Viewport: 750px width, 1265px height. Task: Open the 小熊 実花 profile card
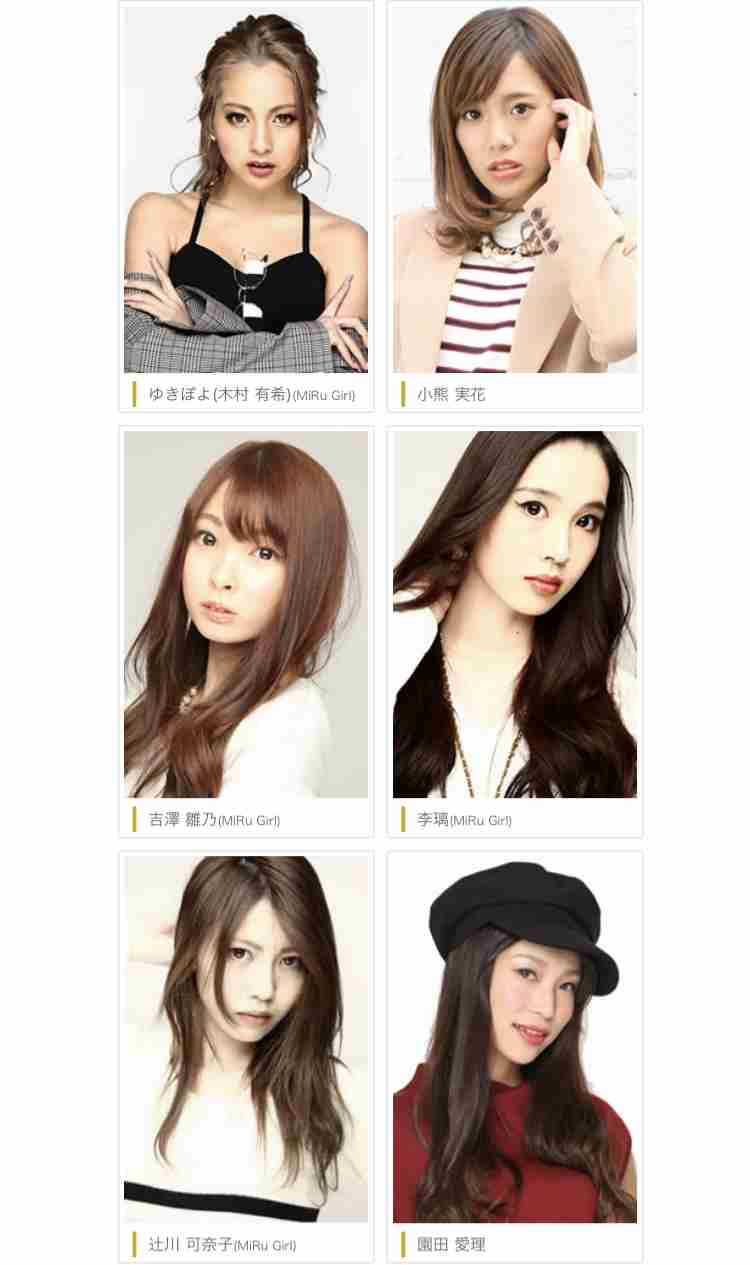[x=514, y=205]
